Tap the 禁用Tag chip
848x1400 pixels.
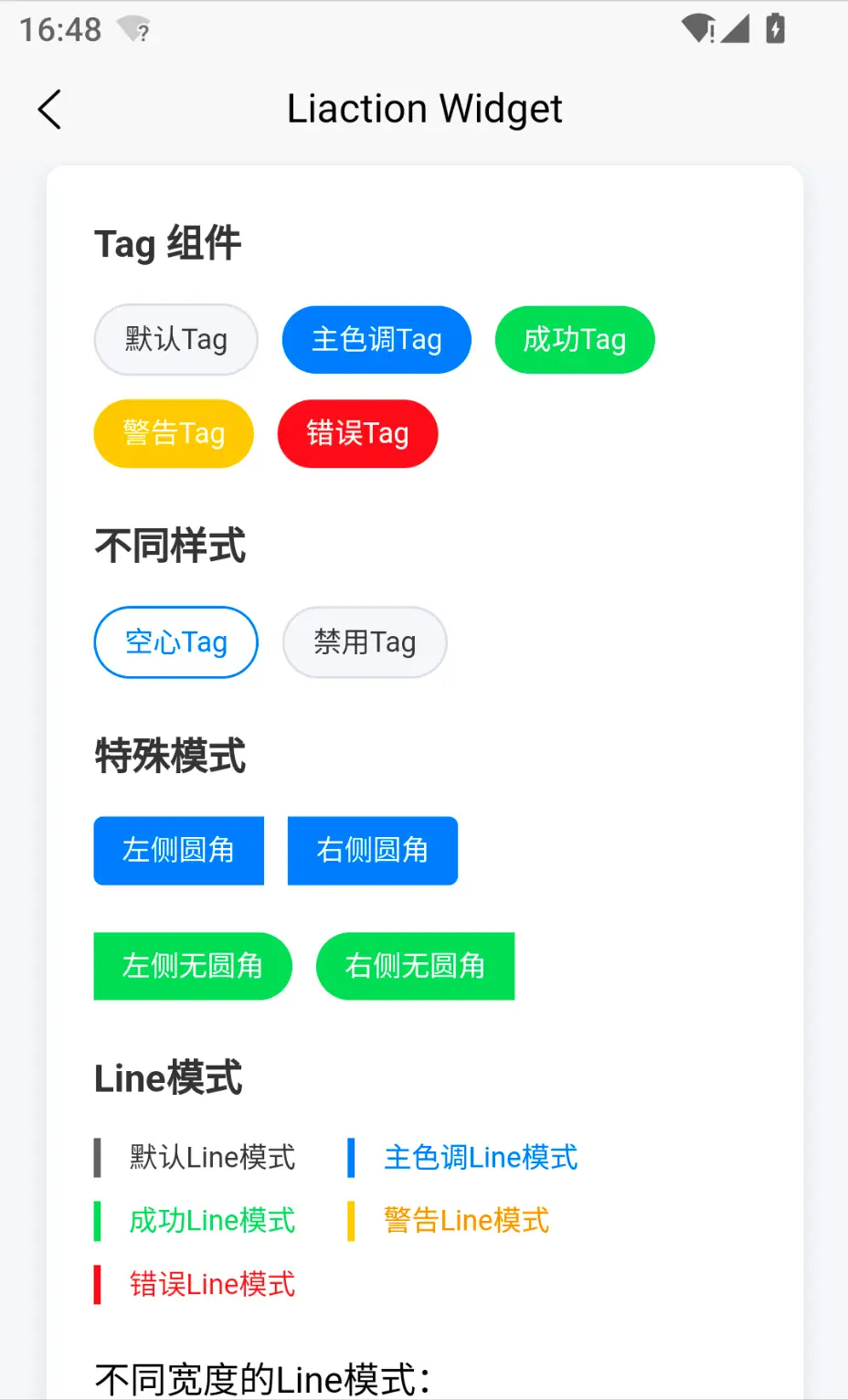tap(365, 642)
